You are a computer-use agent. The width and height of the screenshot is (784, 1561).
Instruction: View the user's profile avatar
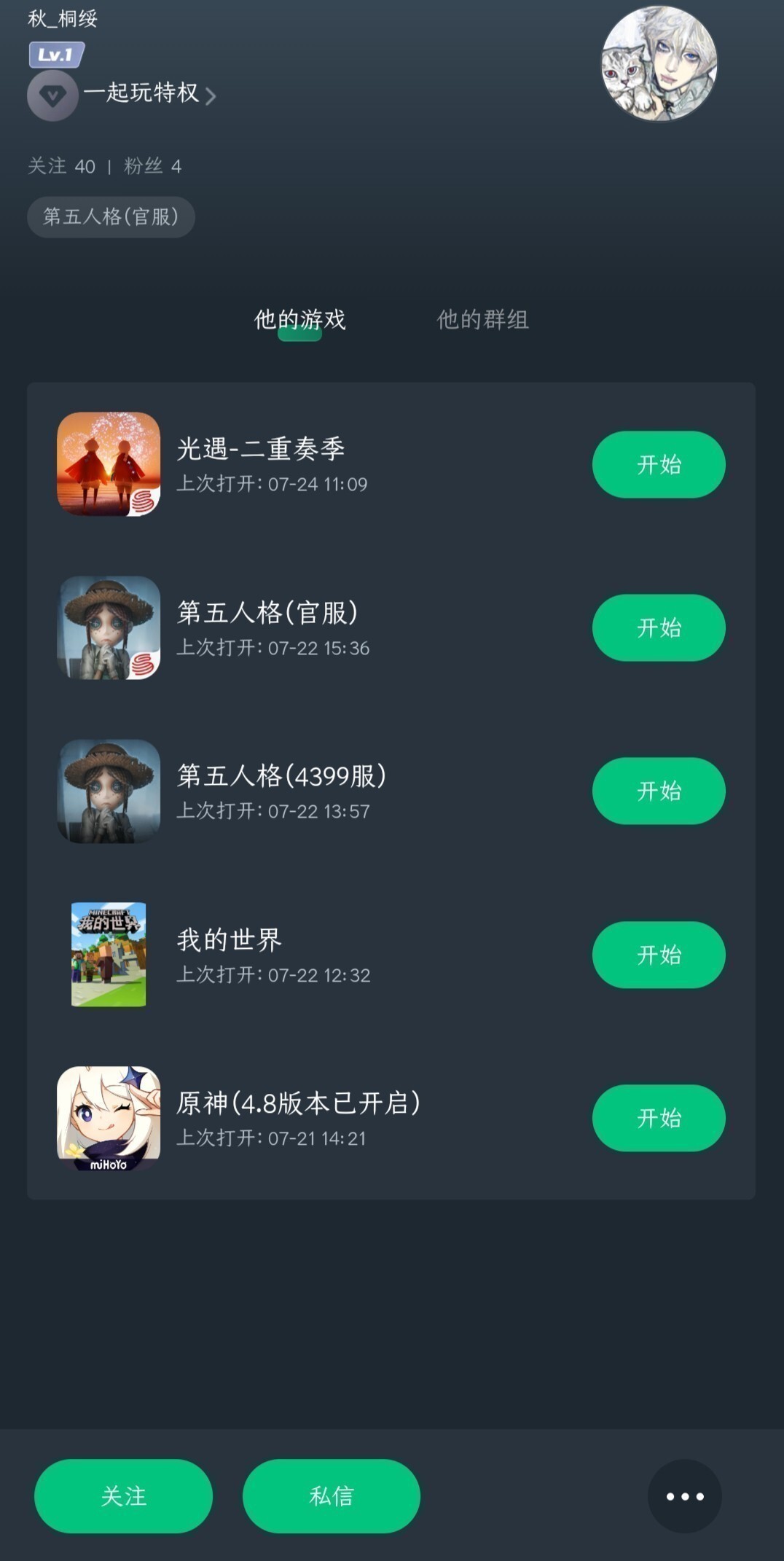click(659, 64)
